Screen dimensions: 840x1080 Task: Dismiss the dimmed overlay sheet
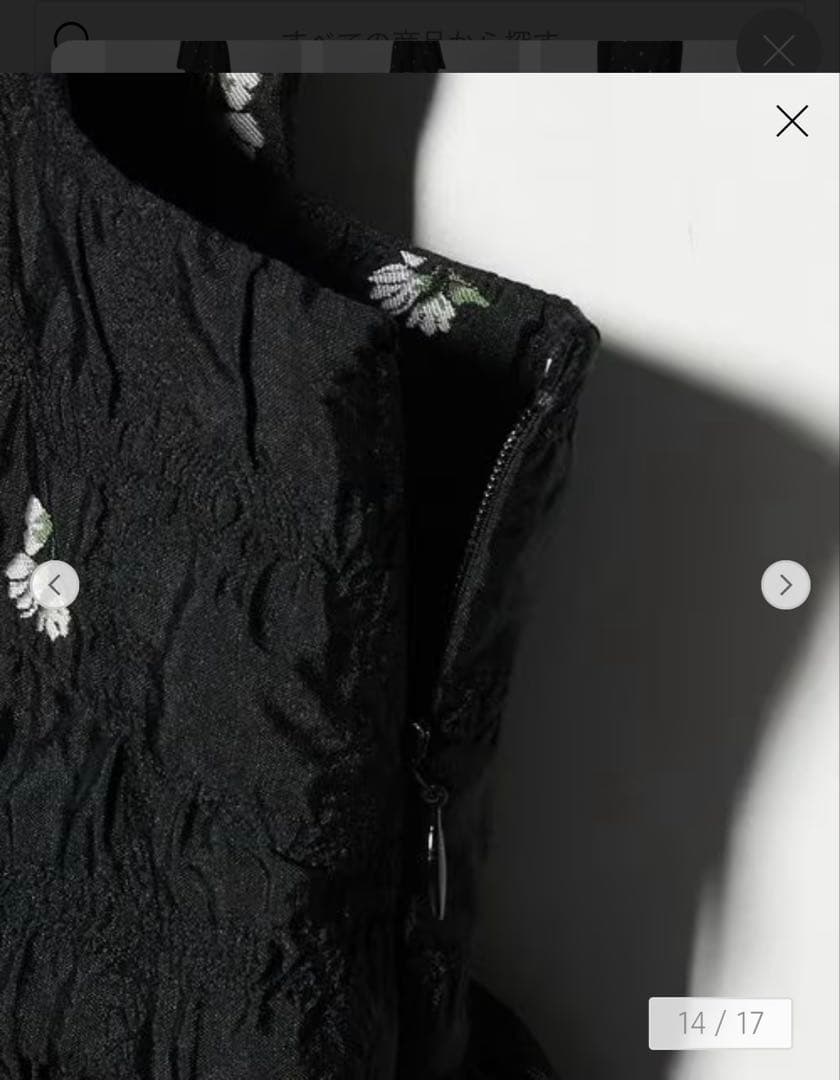point(778,48)
